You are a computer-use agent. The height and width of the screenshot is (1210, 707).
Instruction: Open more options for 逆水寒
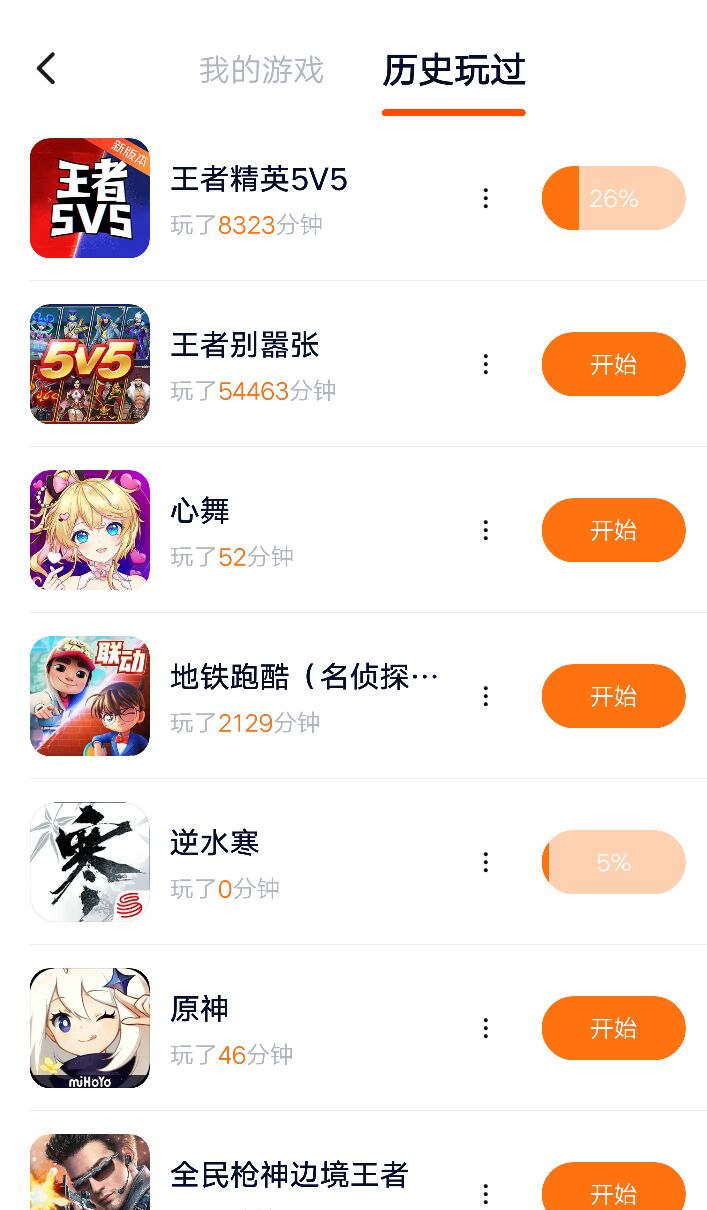(486, 862)
